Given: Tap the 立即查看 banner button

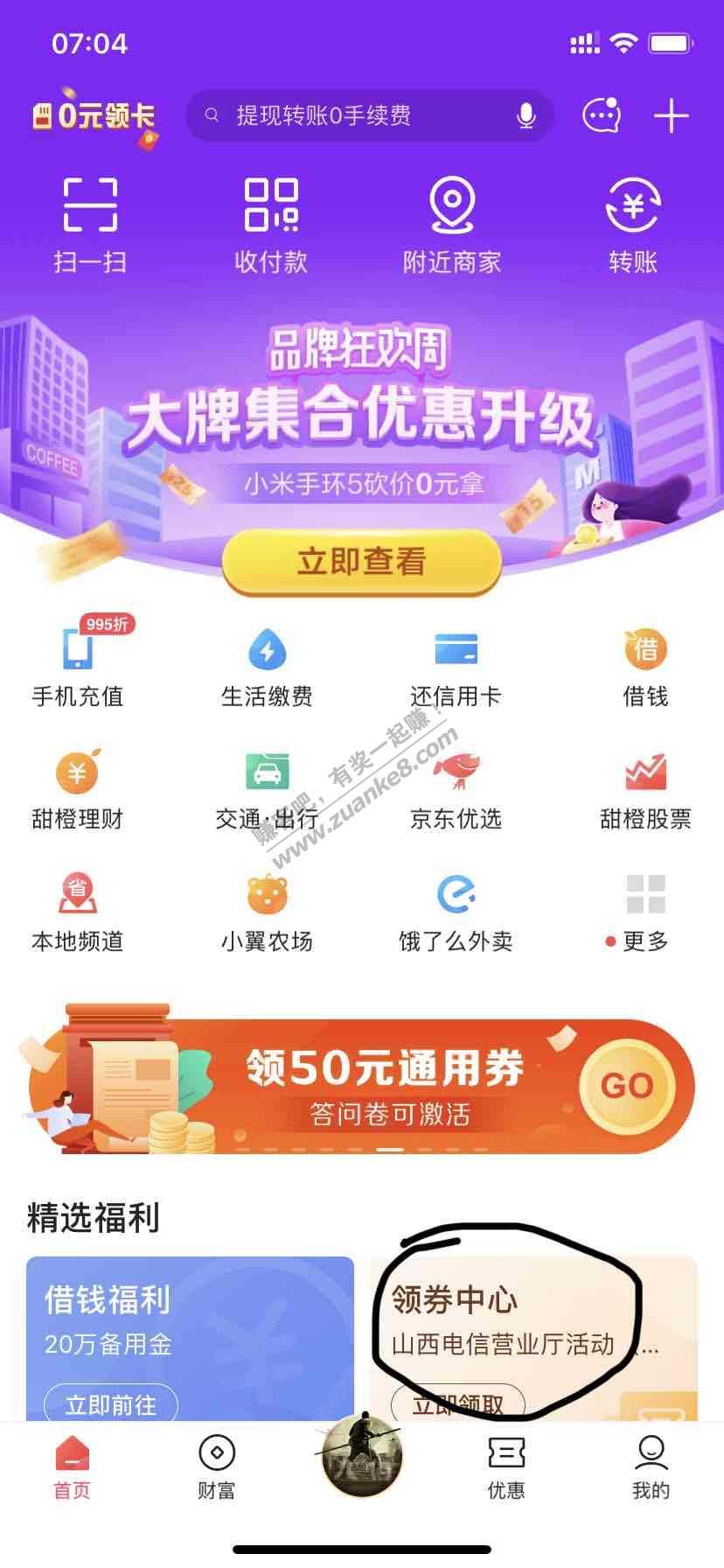Looking at the screenshot, I should (x=361, y=562).
